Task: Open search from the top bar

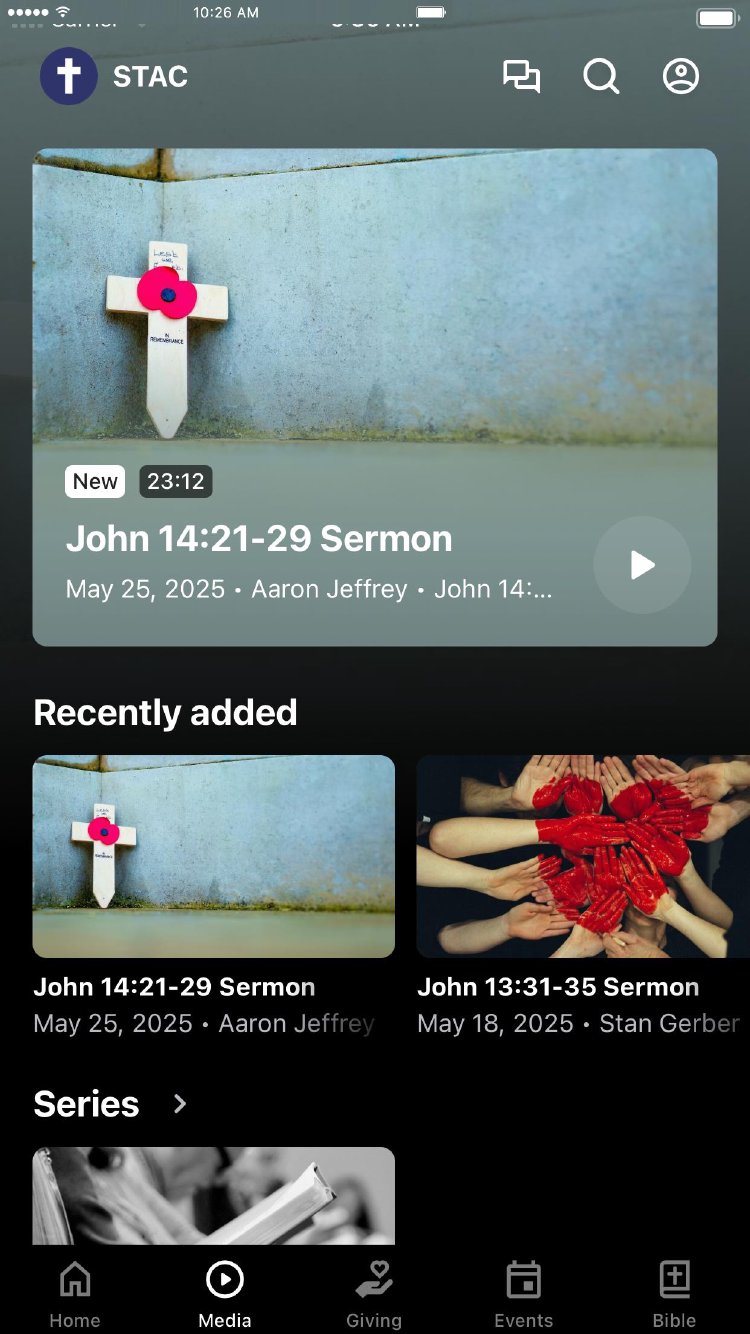Action: pos(601,77)
